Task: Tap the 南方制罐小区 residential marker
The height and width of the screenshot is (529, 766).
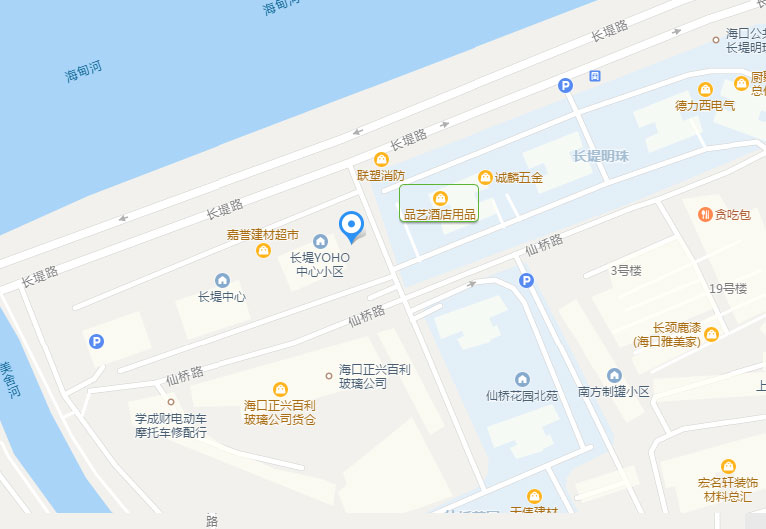Action: point(613,375)
